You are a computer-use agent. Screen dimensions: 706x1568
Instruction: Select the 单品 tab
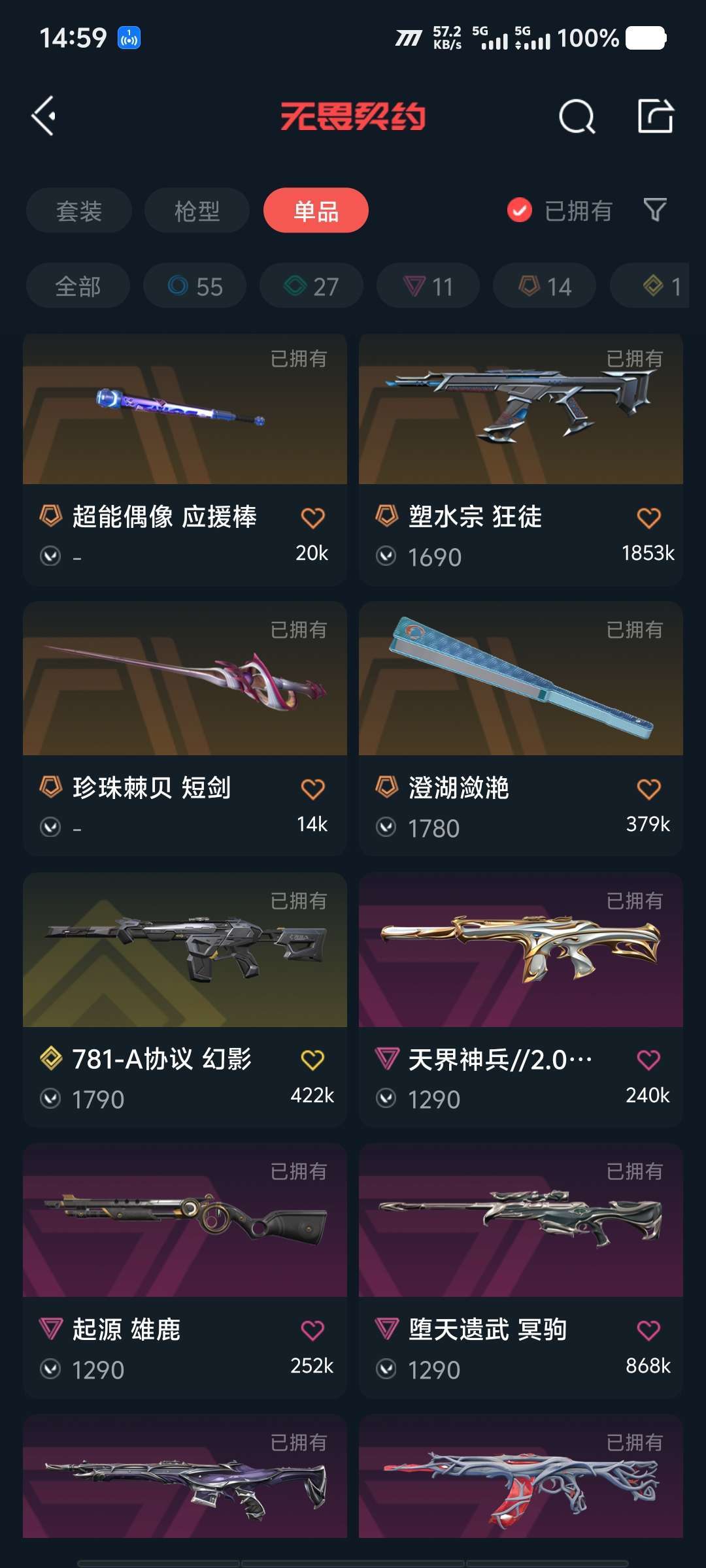316,211
